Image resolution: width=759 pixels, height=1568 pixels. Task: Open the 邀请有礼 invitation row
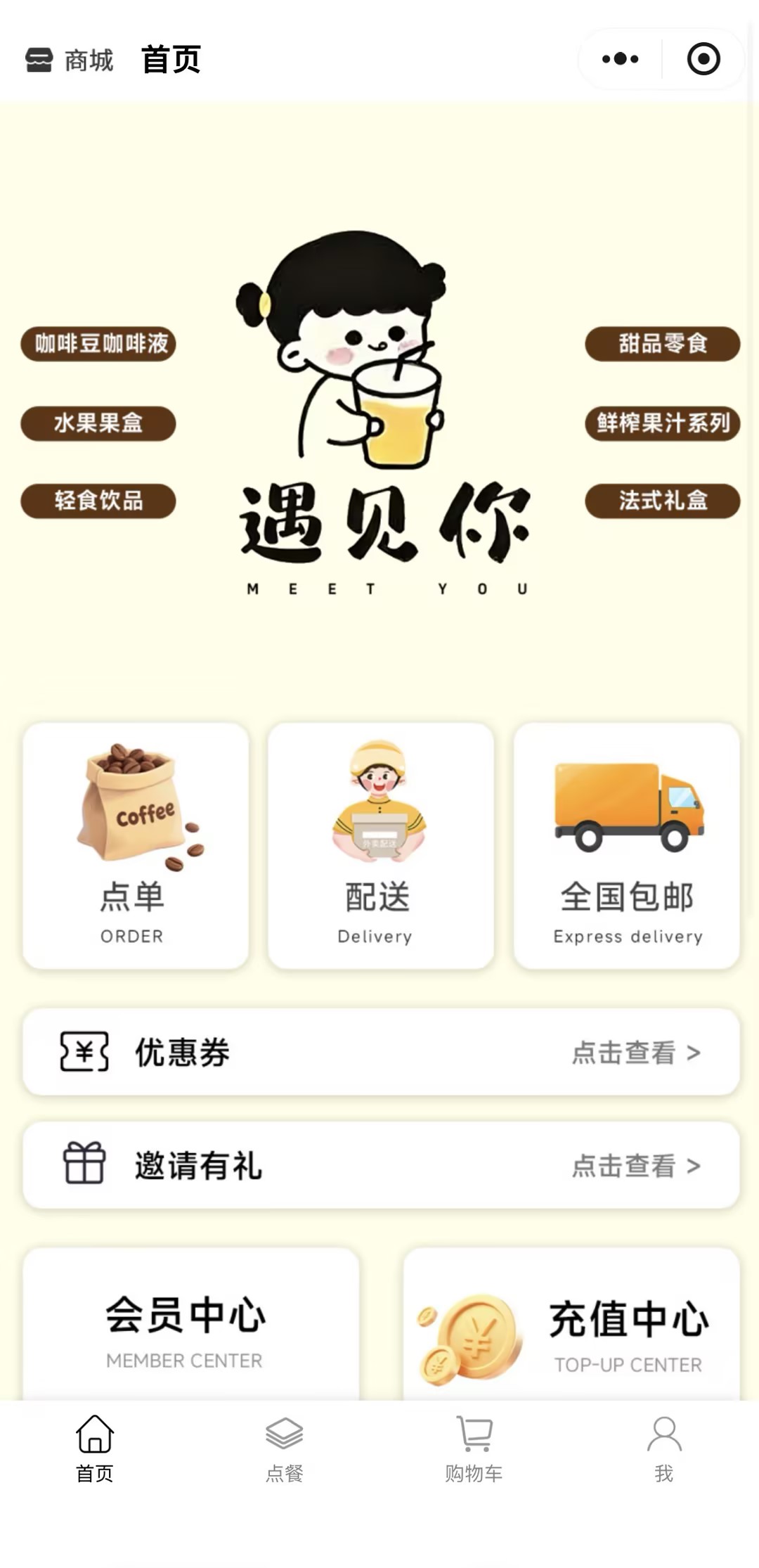click(x=380, y=1165)
